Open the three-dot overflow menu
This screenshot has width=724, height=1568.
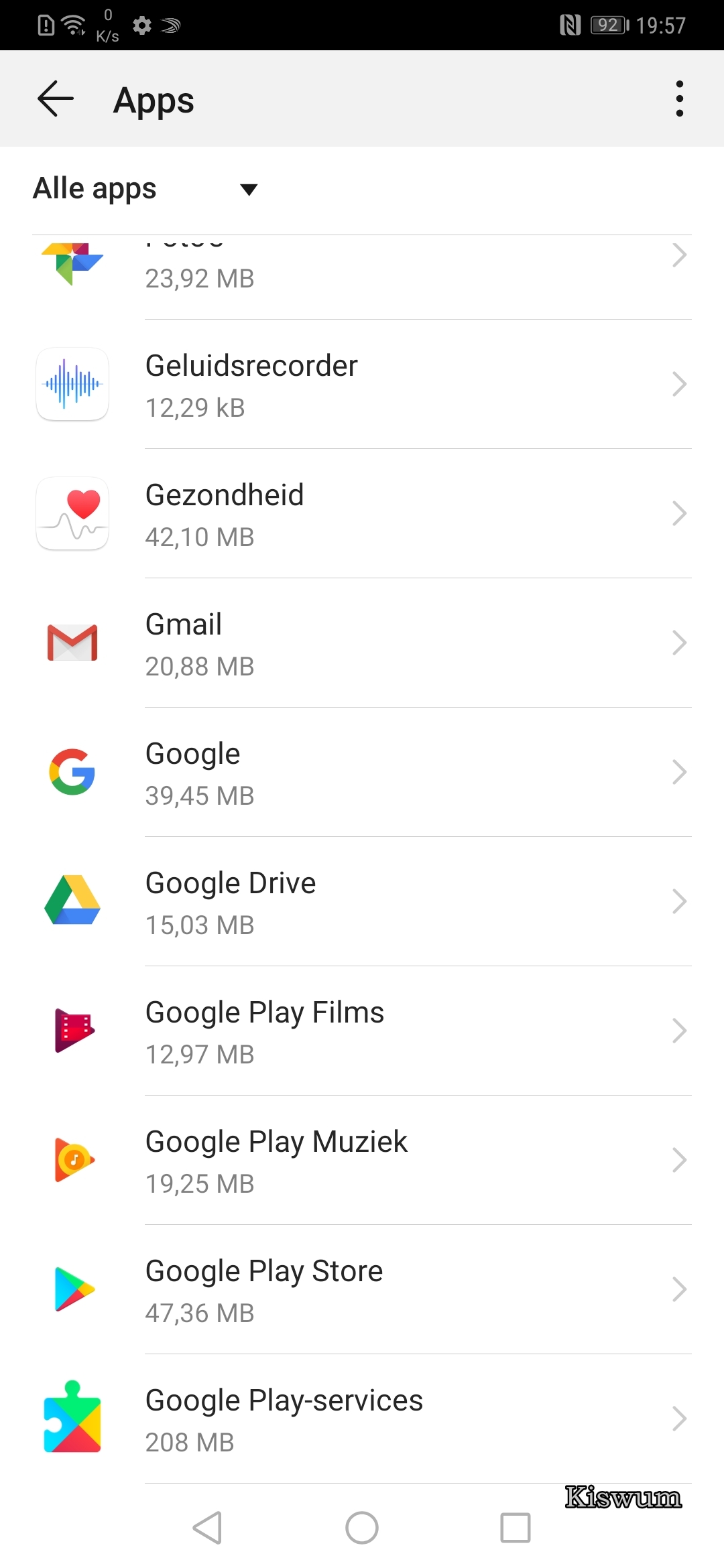click(679, 99)
